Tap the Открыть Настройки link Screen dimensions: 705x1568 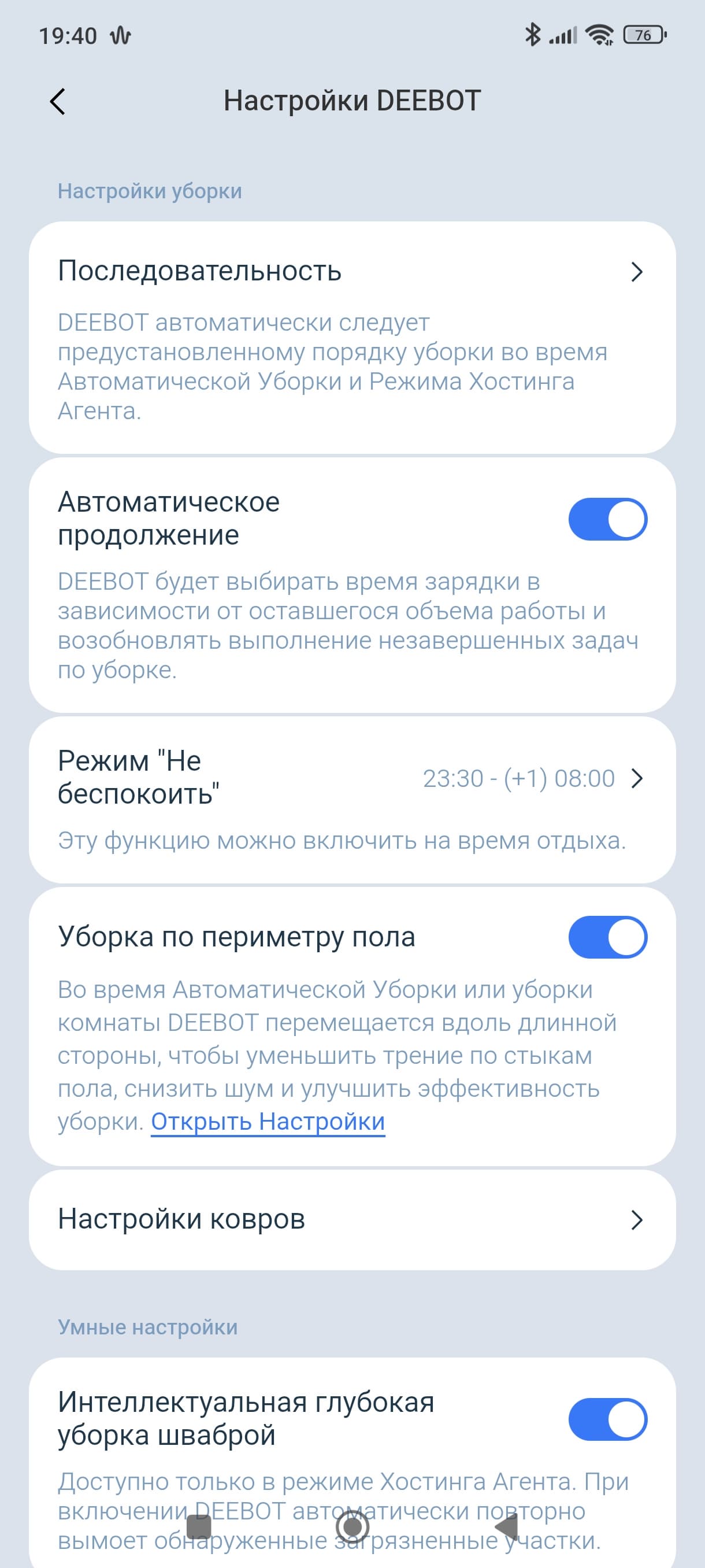268,1121
